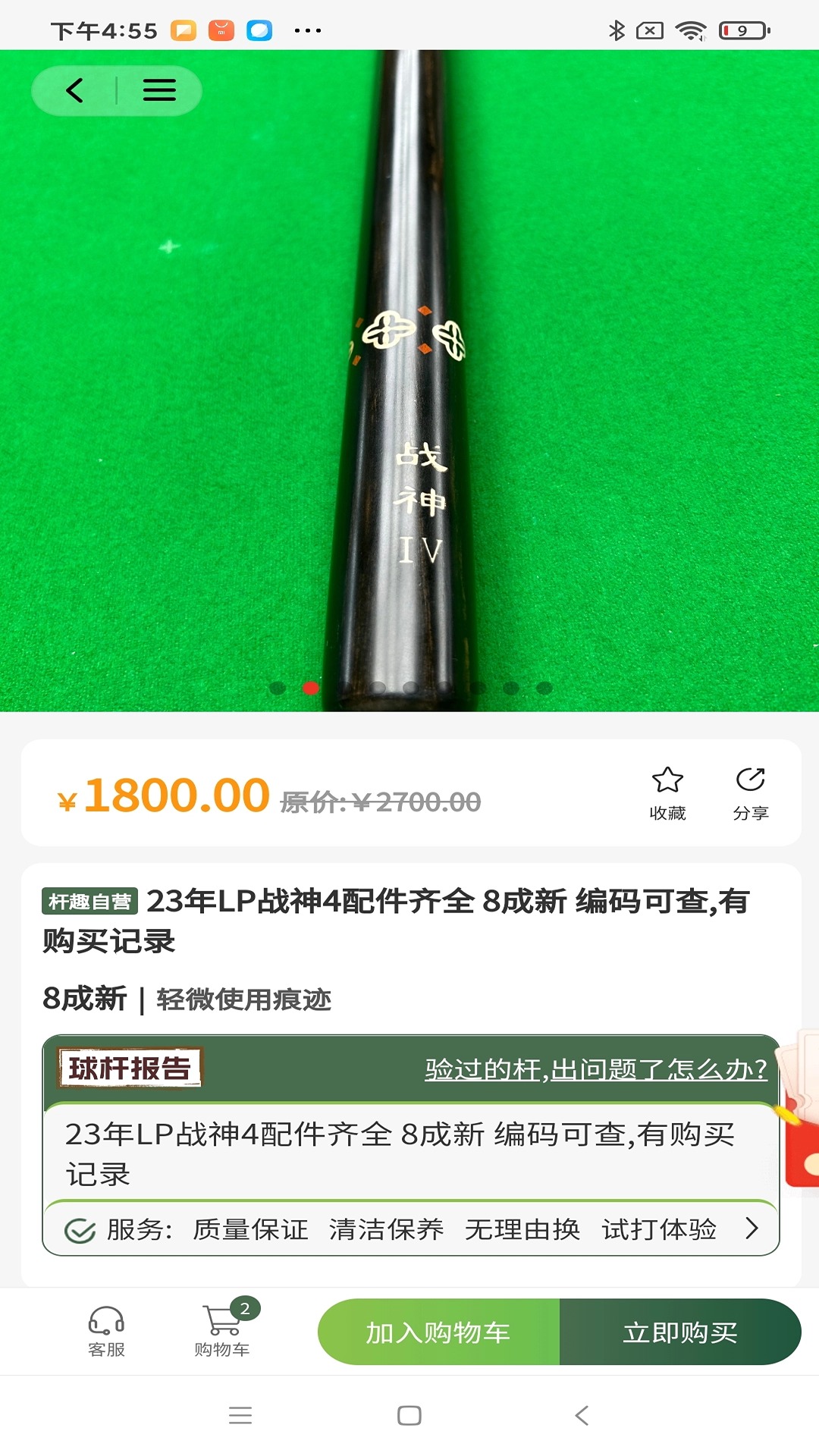The height and width of the screenshot is (1456, 819).
Task: Open the hamburger menu beside back arrow
Action: (x=159, y=91)
